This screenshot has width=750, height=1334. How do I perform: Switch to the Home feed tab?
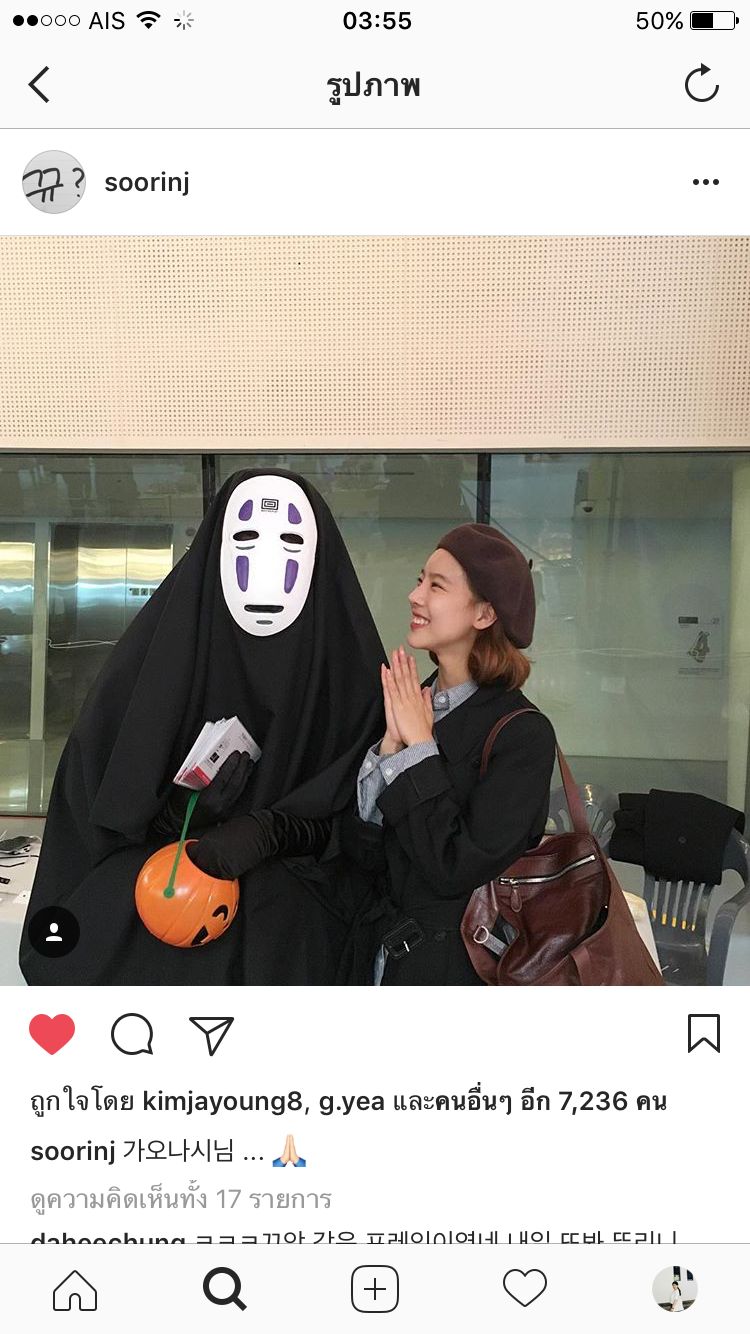click(75, 1289)
